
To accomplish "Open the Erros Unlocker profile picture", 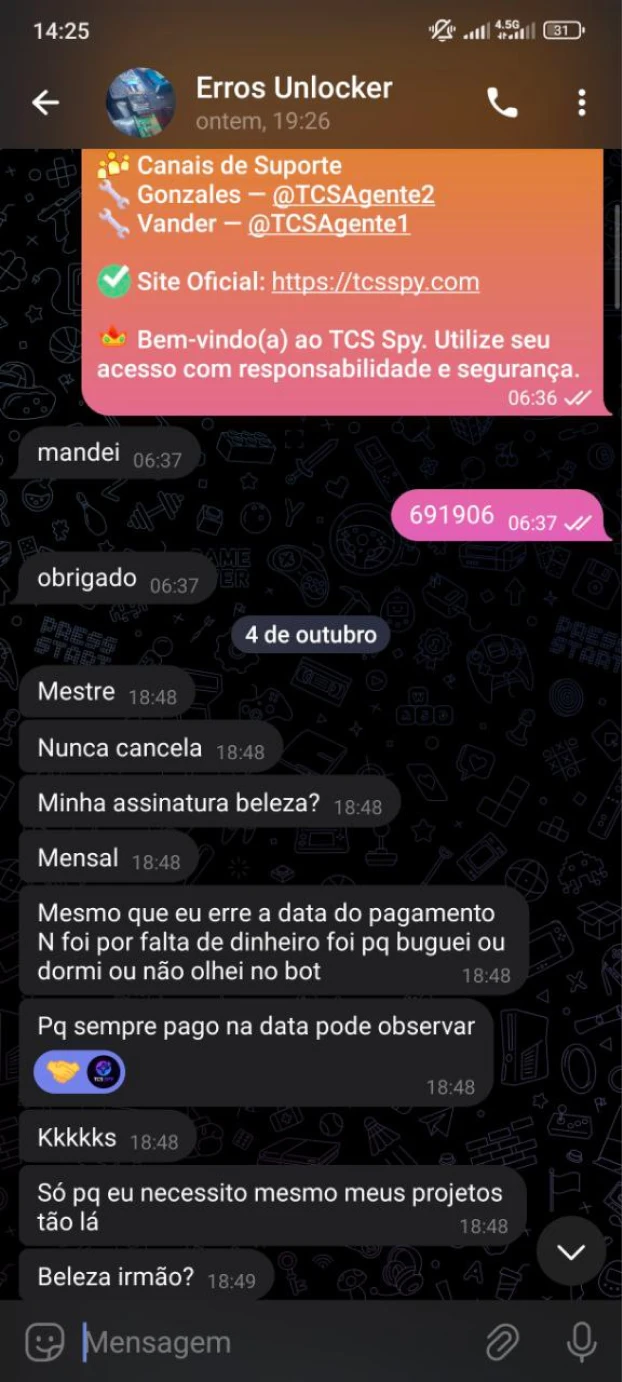I will coord(141,102).
